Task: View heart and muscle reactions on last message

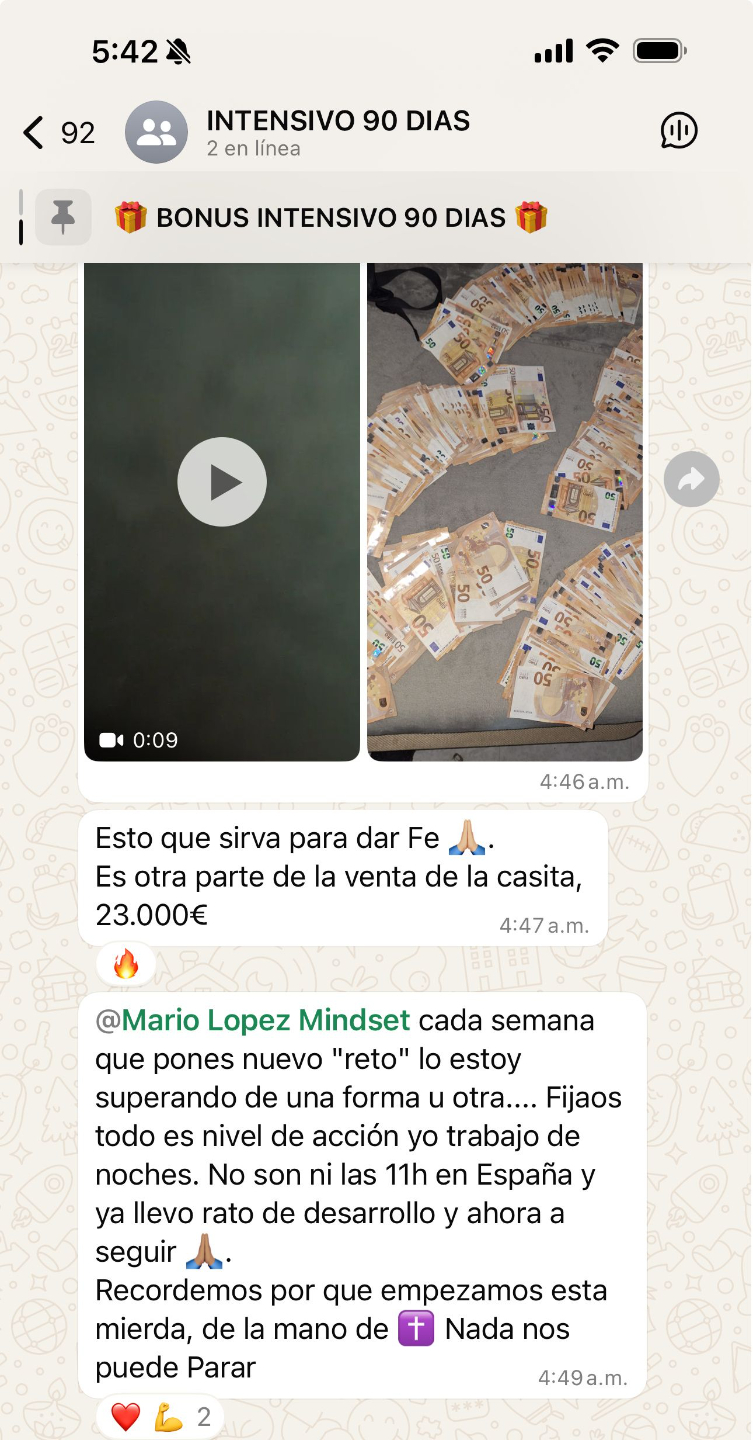Action: coord(160,1417)
